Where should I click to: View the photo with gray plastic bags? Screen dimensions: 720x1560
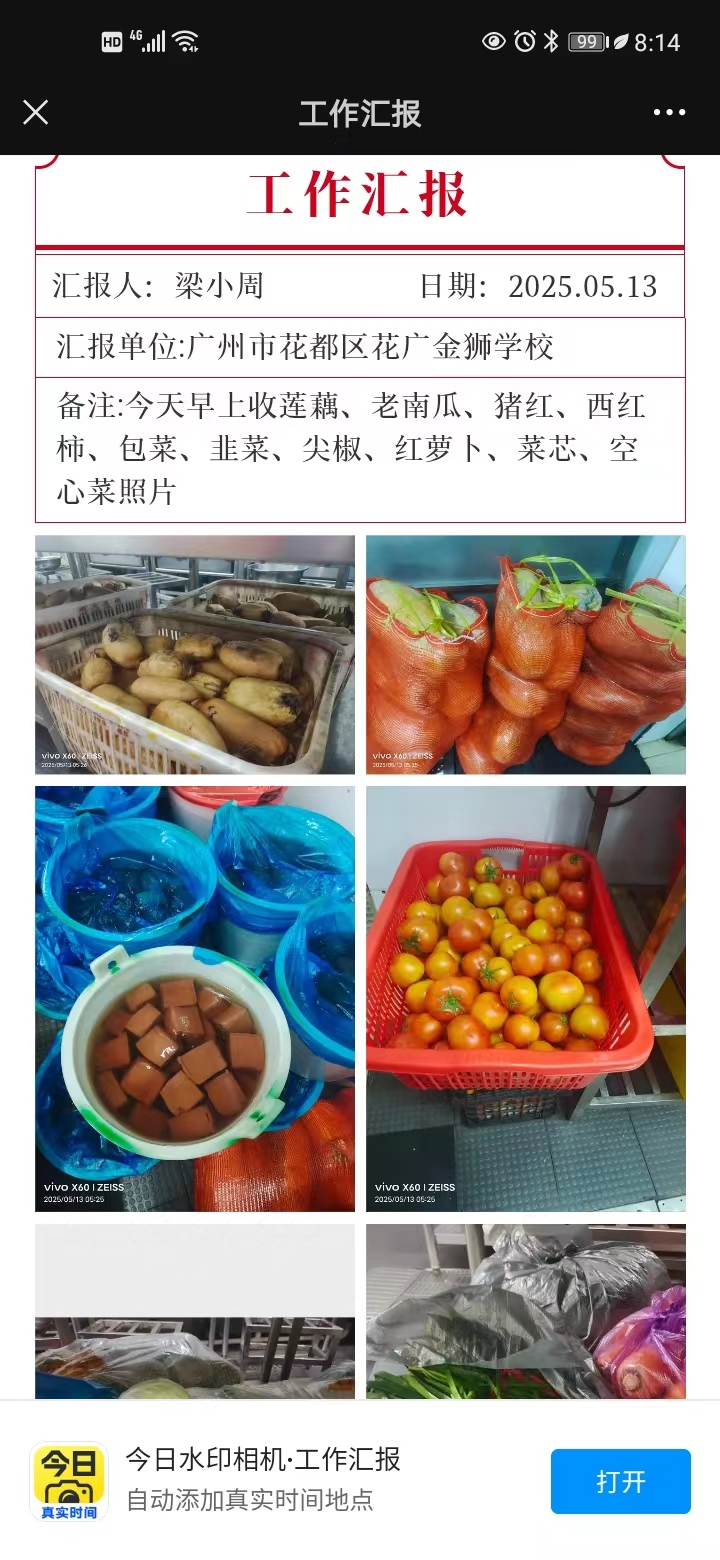pos(525,1310)
